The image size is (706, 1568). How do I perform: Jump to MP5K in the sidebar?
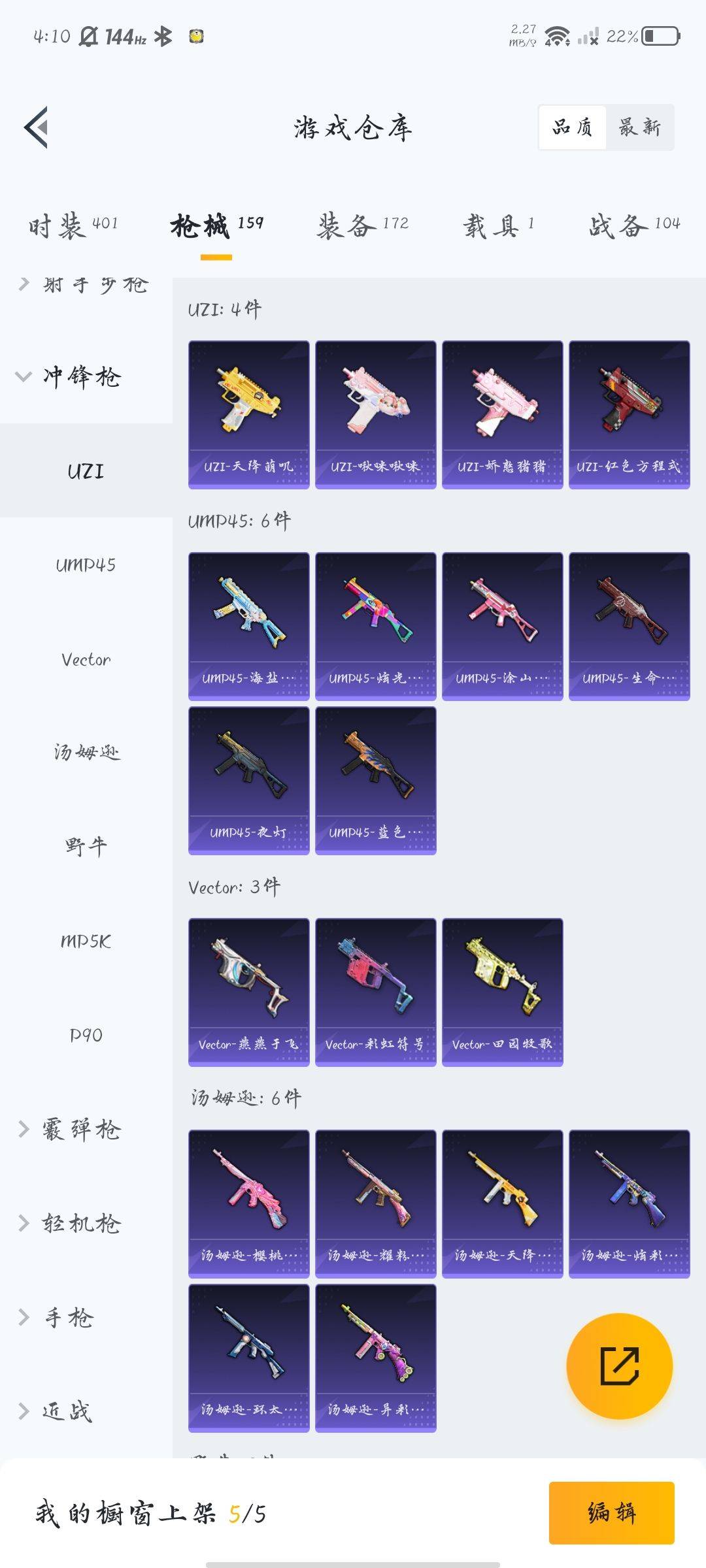[x=86, y=941]
